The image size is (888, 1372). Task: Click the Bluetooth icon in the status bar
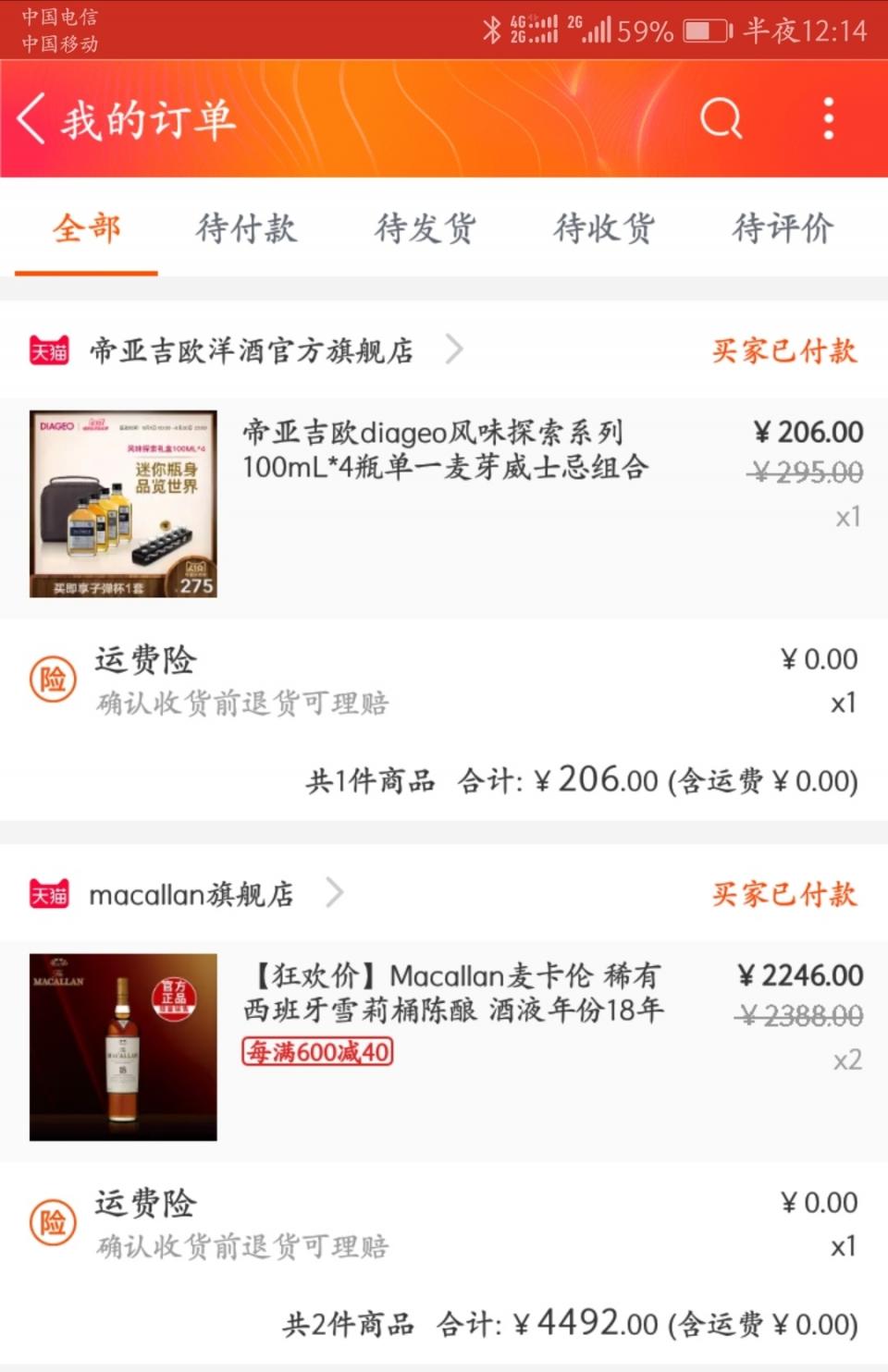coord(488,28)
